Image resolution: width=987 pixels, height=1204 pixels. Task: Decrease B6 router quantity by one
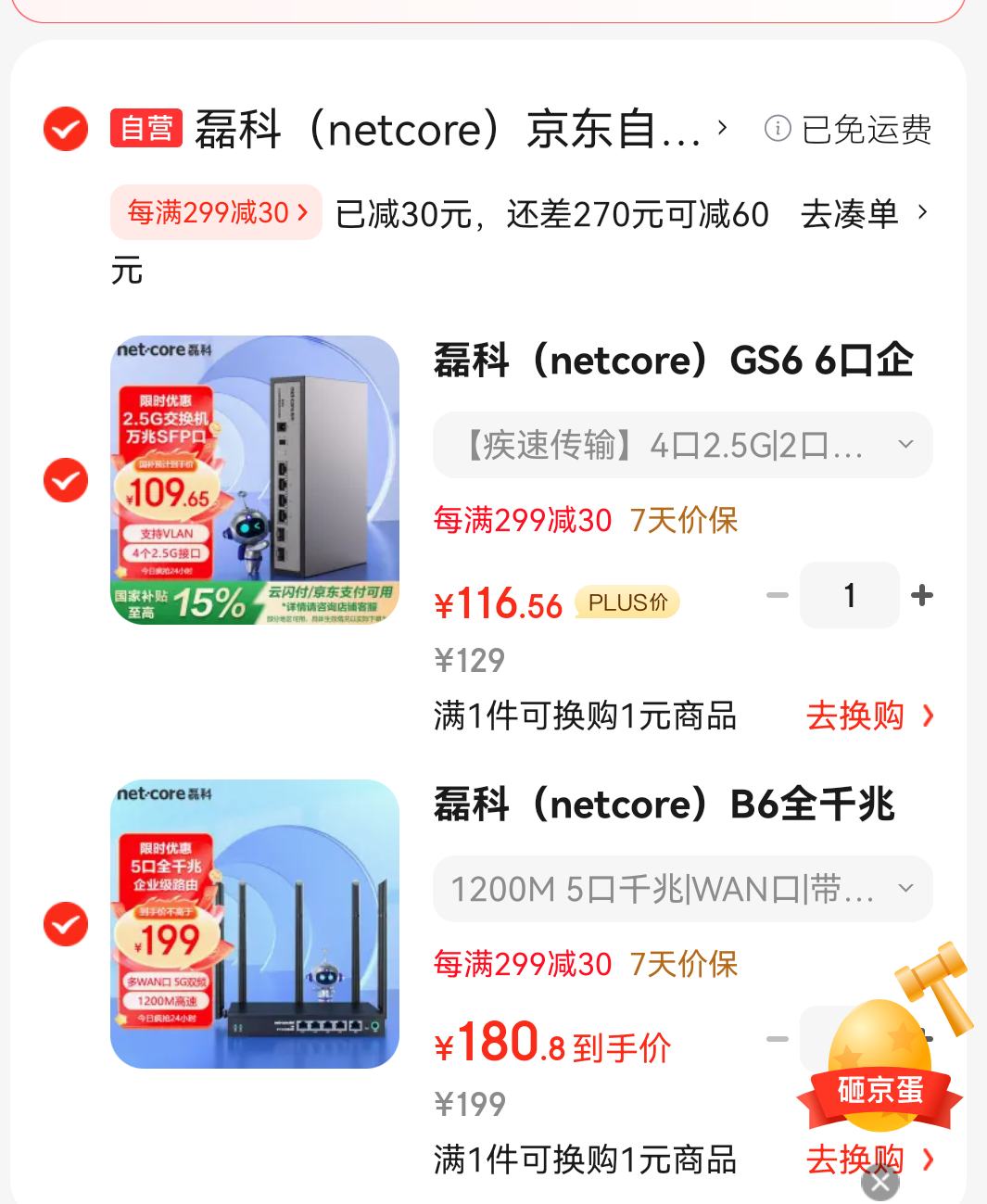click(x=778, y=1039)
